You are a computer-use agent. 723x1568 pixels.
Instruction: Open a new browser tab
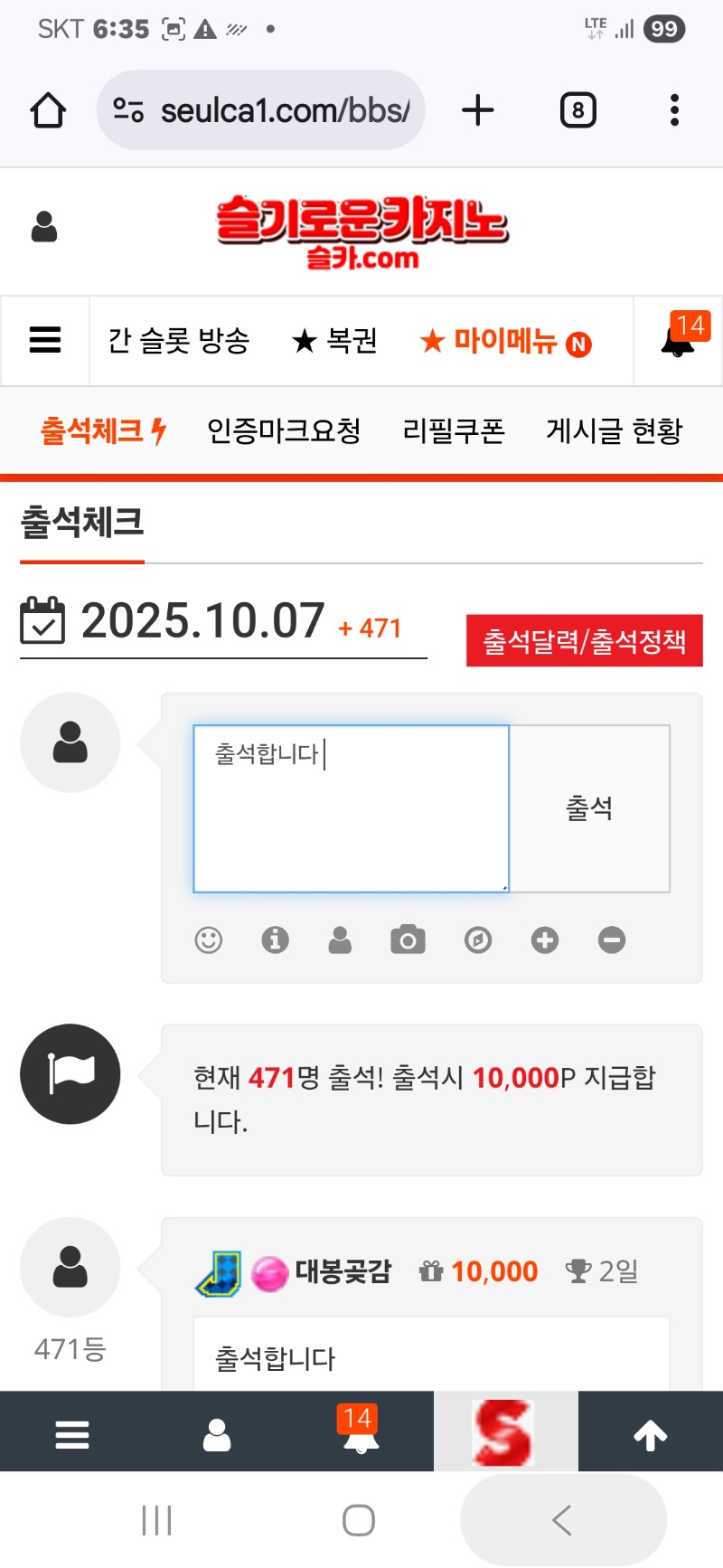pyautogui.click(x=478, y=110)
